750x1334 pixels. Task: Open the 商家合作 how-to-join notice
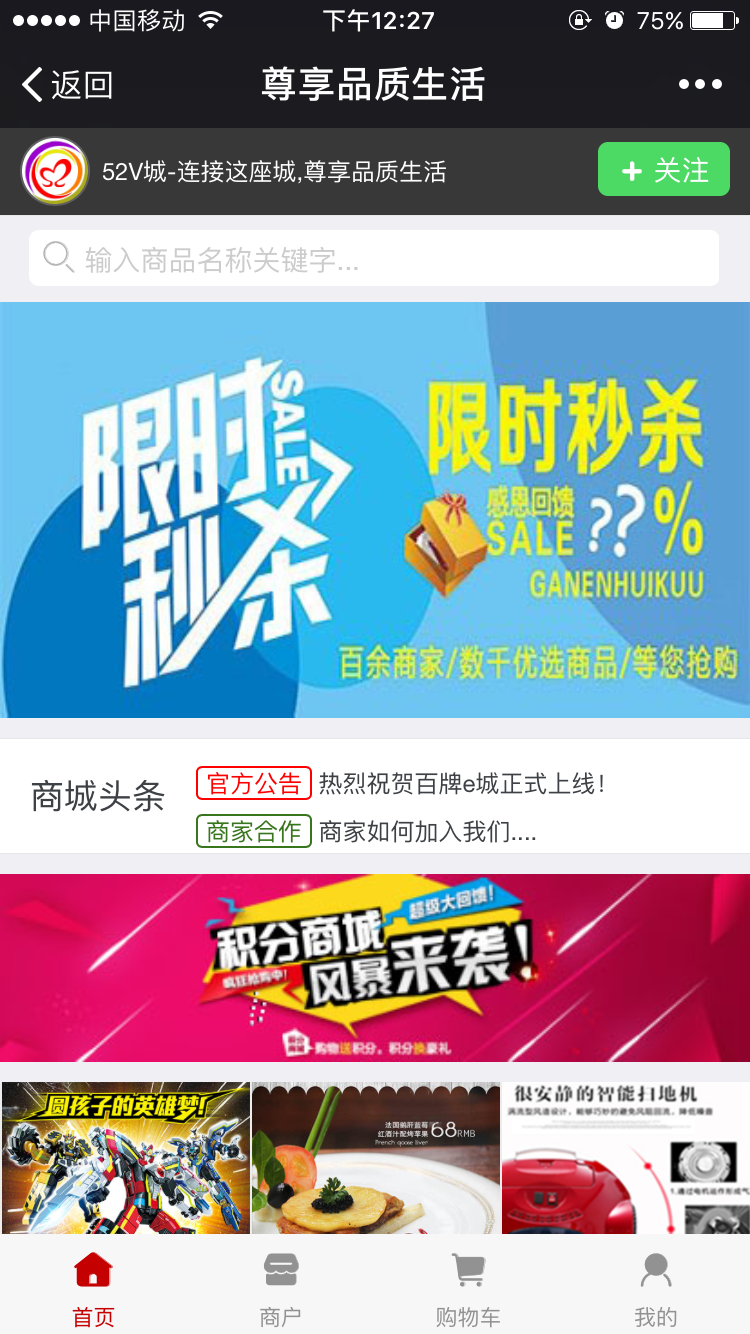[x=427, y=831]
